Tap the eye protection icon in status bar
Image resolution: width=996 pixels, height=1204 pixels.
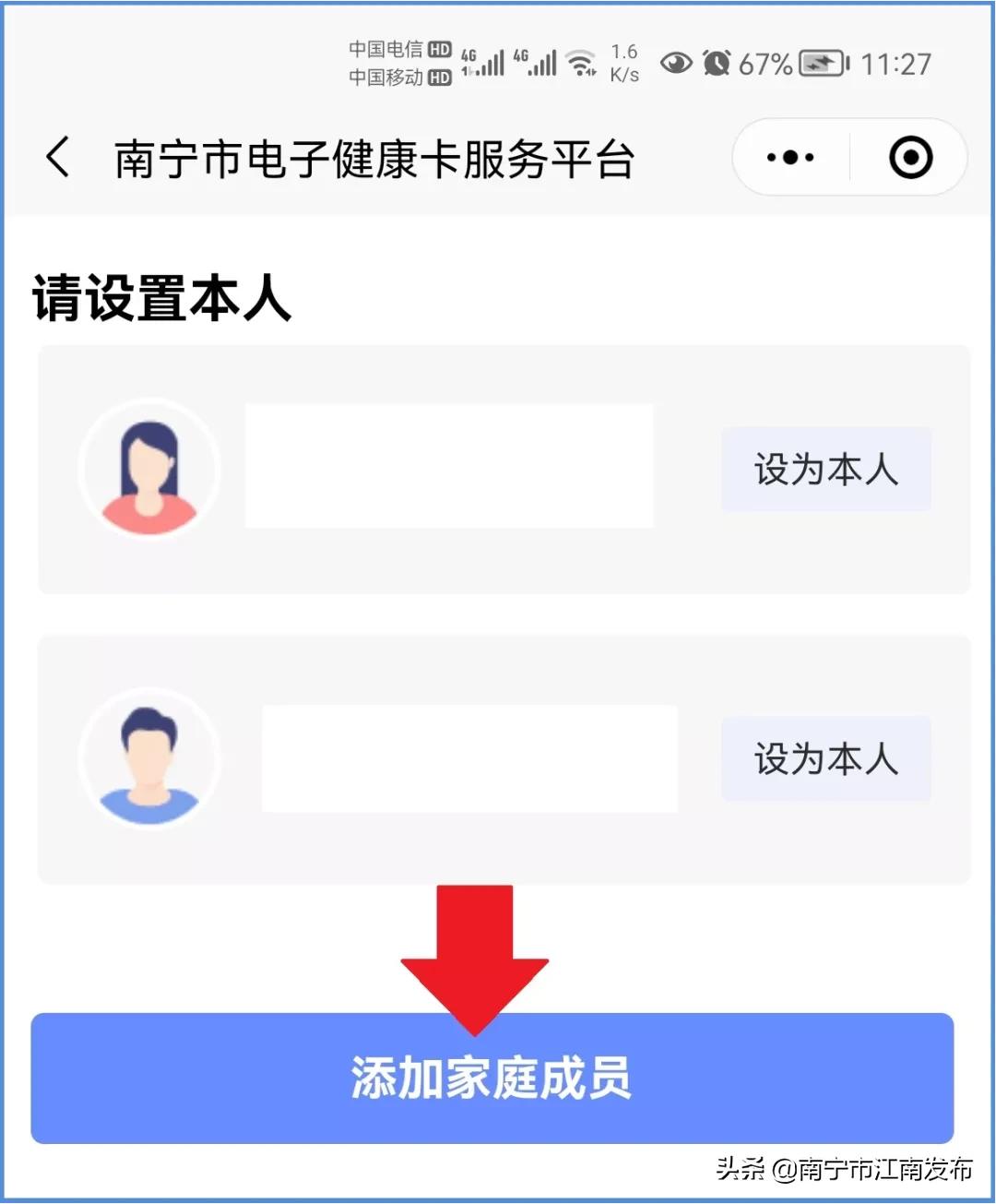click(x=676, y=63)
